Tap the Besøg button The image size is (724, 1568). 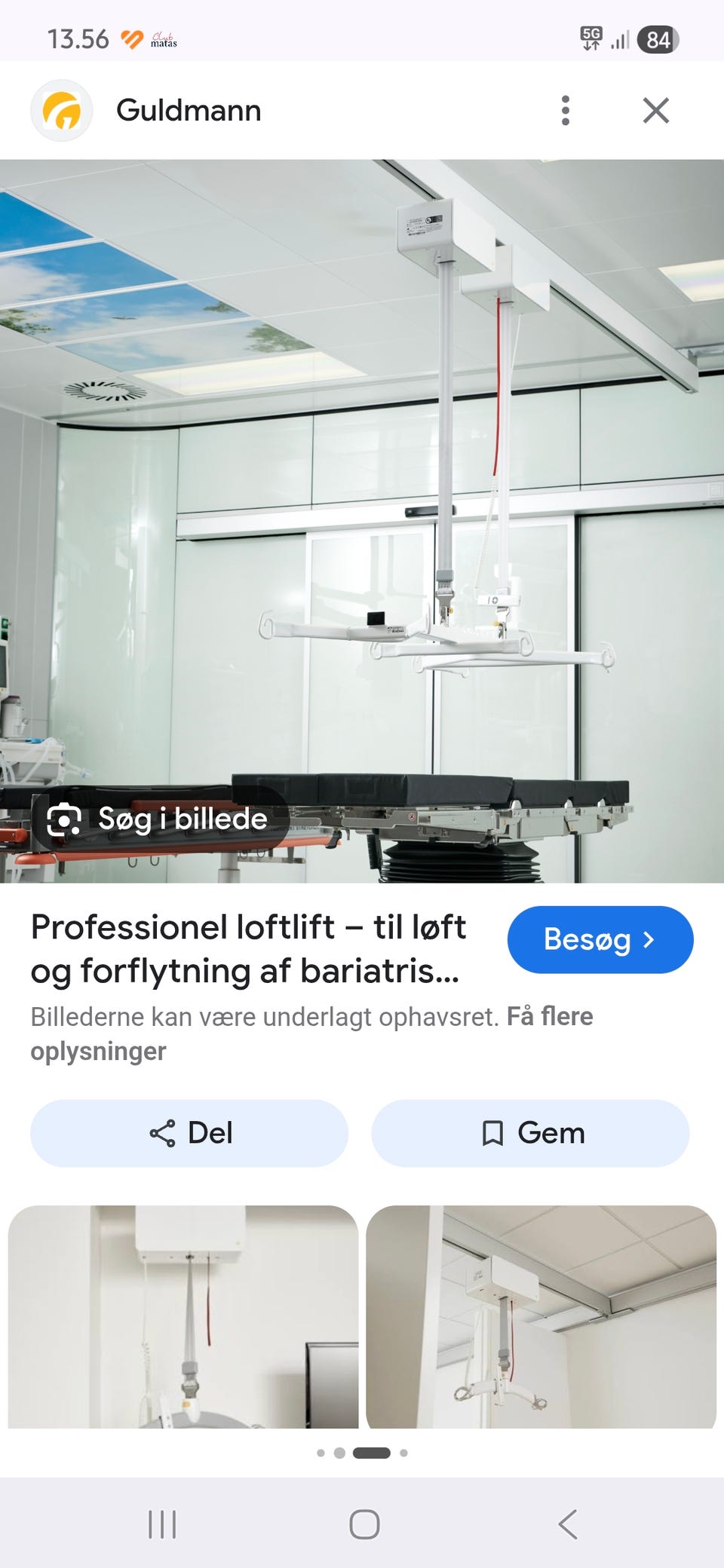tap(600, 939)
